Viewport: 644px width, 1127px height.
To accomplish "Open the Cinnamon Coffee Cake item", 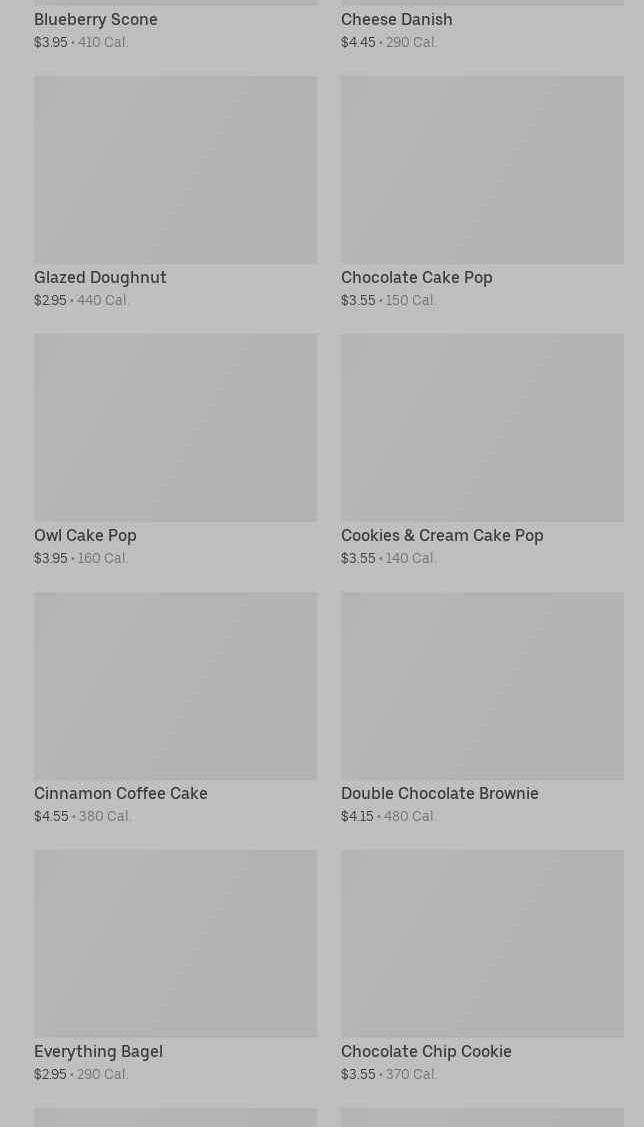I will pyautogui.click(x=175, y=709).
